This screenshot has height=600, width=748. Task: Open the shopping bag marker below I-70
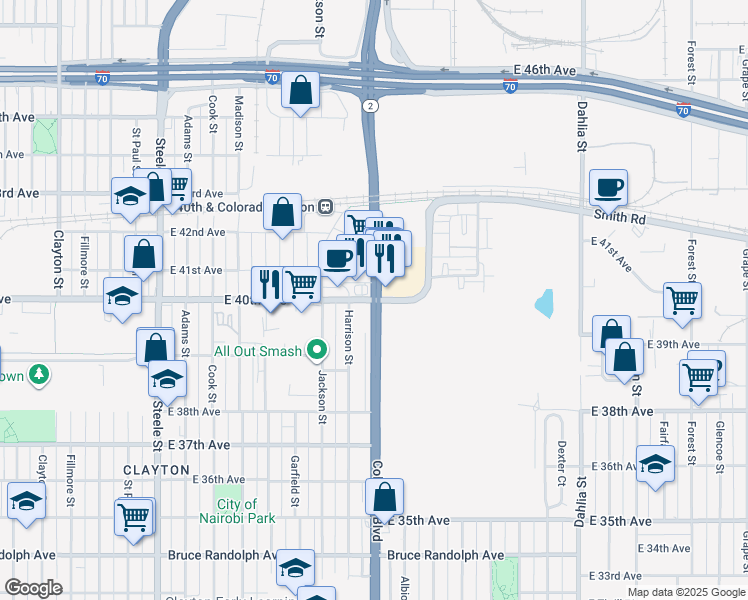point(300,91)
